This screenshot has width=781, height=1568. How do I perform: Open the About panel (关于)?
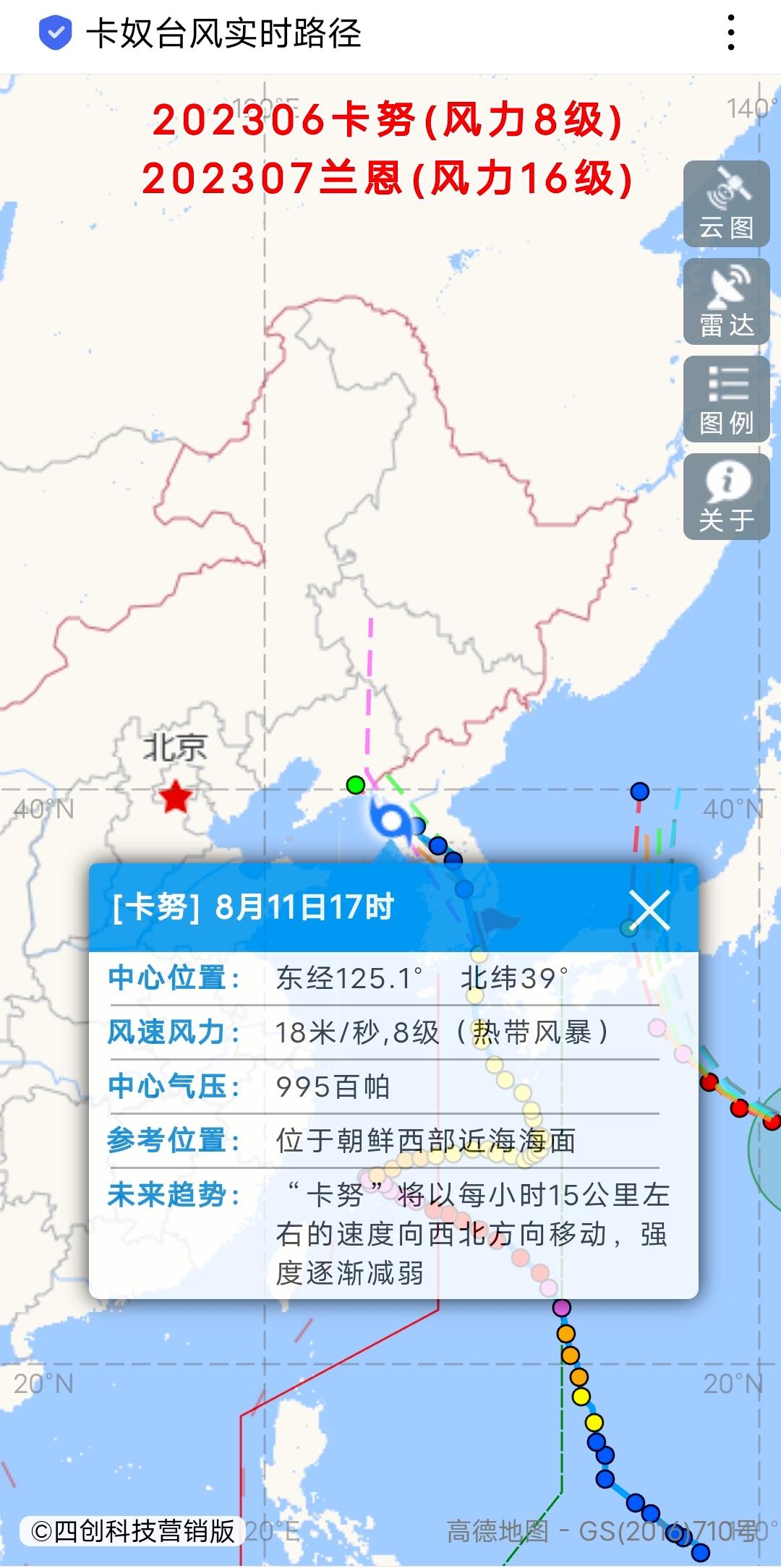[726, 497]
